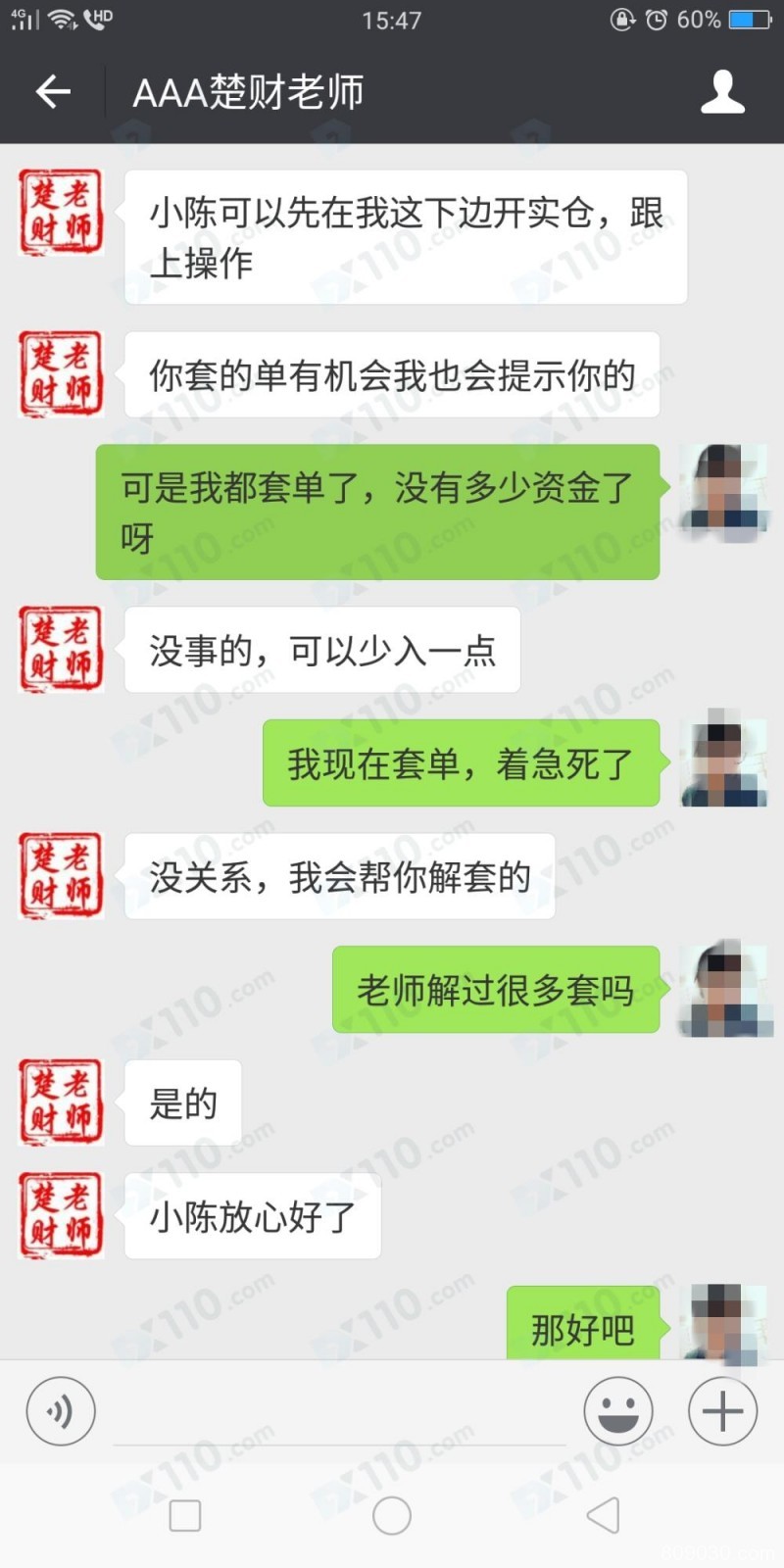The width and height of the screenshot is (784, 1568).
Task: Open the plus attachments menu
Action: point(722,1411)
